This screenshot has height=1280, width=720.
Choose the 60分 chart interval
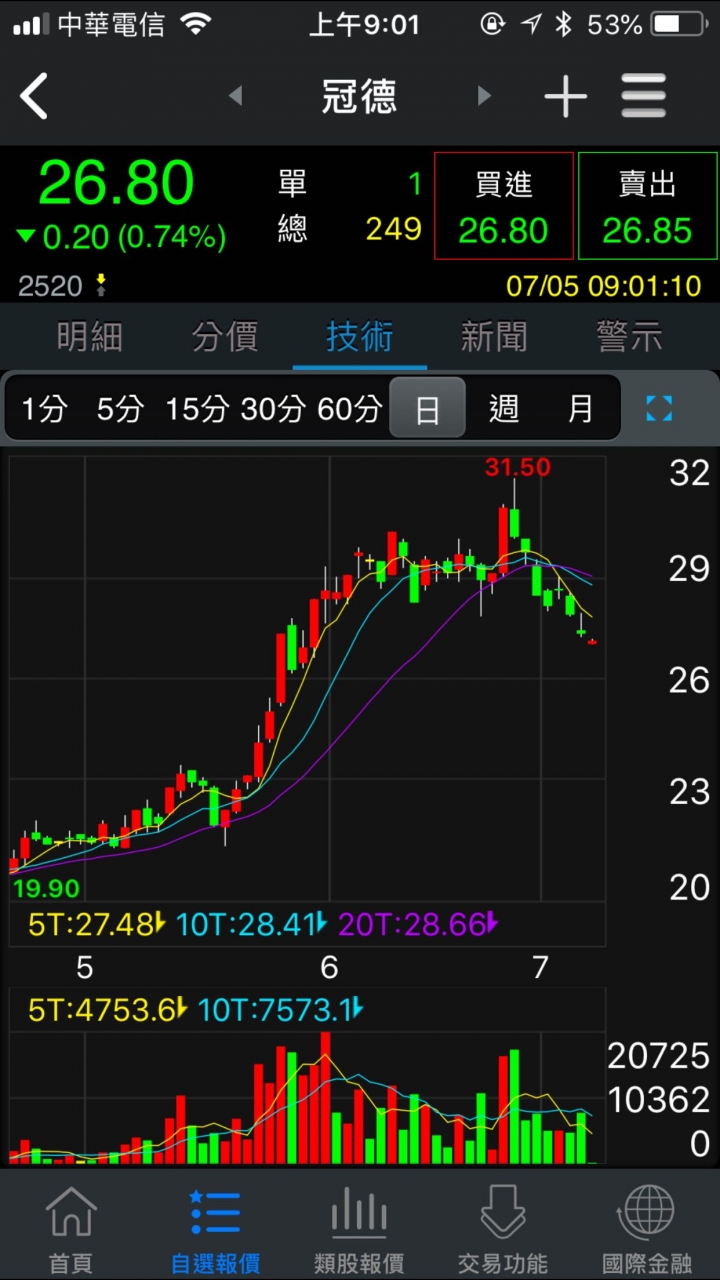coord(349,408)
